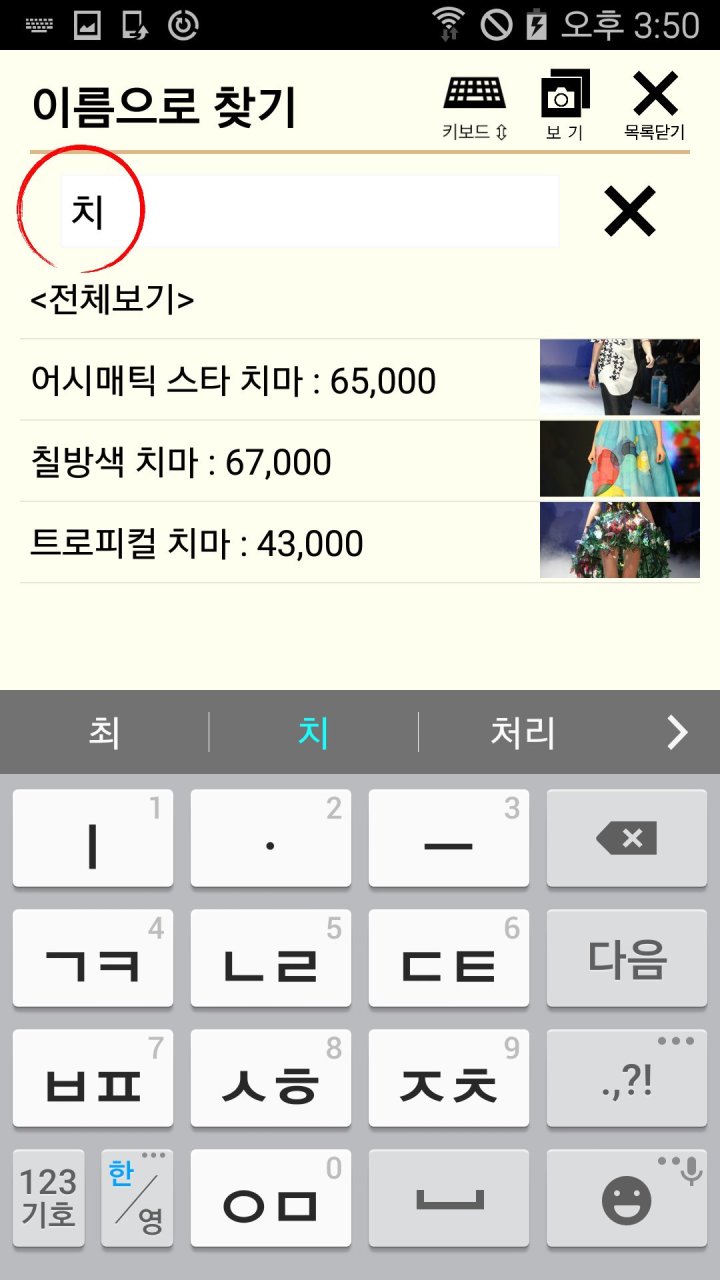Switch keyboard language with 한/영 key

(x=137, y=1198)
